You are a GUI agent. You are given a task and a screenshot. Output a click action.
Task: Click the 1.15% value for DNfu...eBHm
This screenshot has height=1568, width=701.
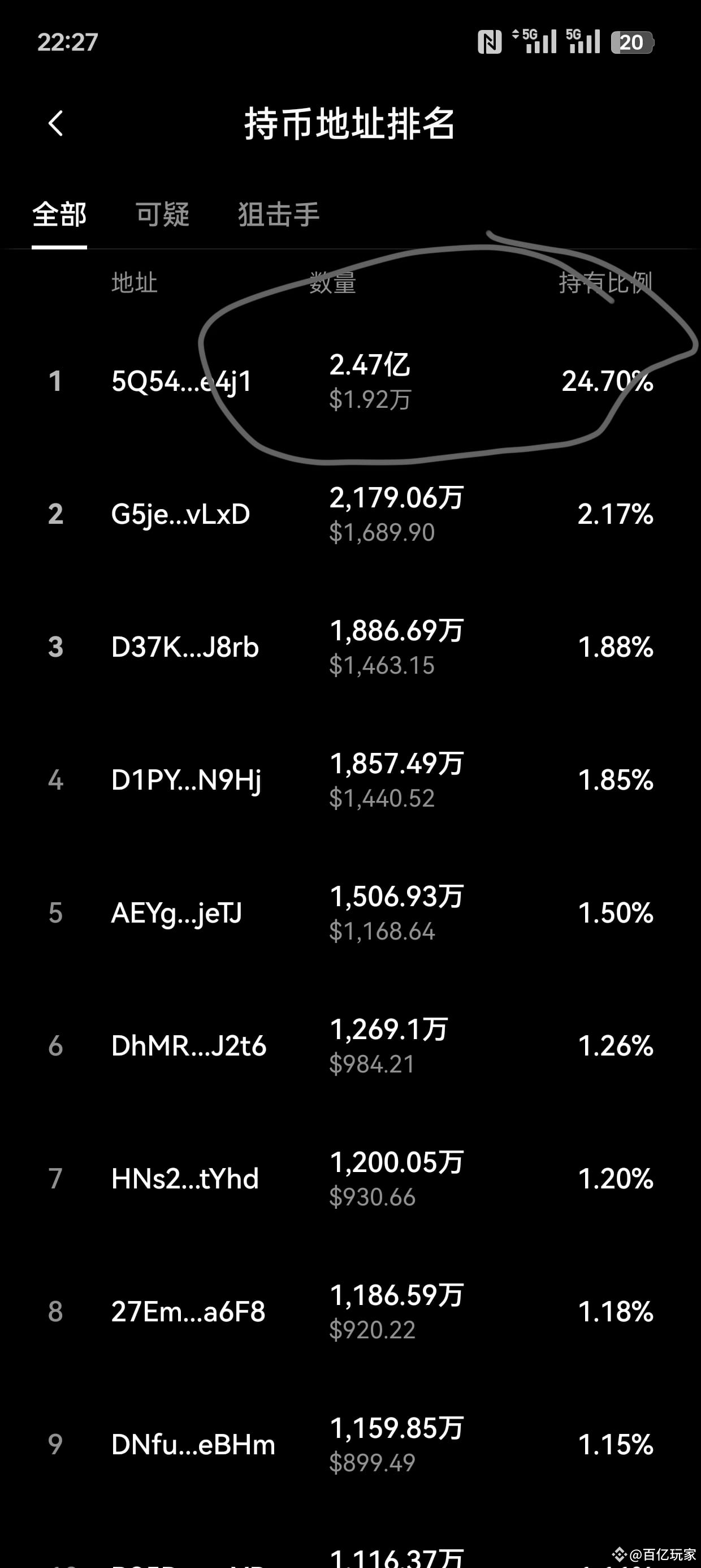point(616,1444)
